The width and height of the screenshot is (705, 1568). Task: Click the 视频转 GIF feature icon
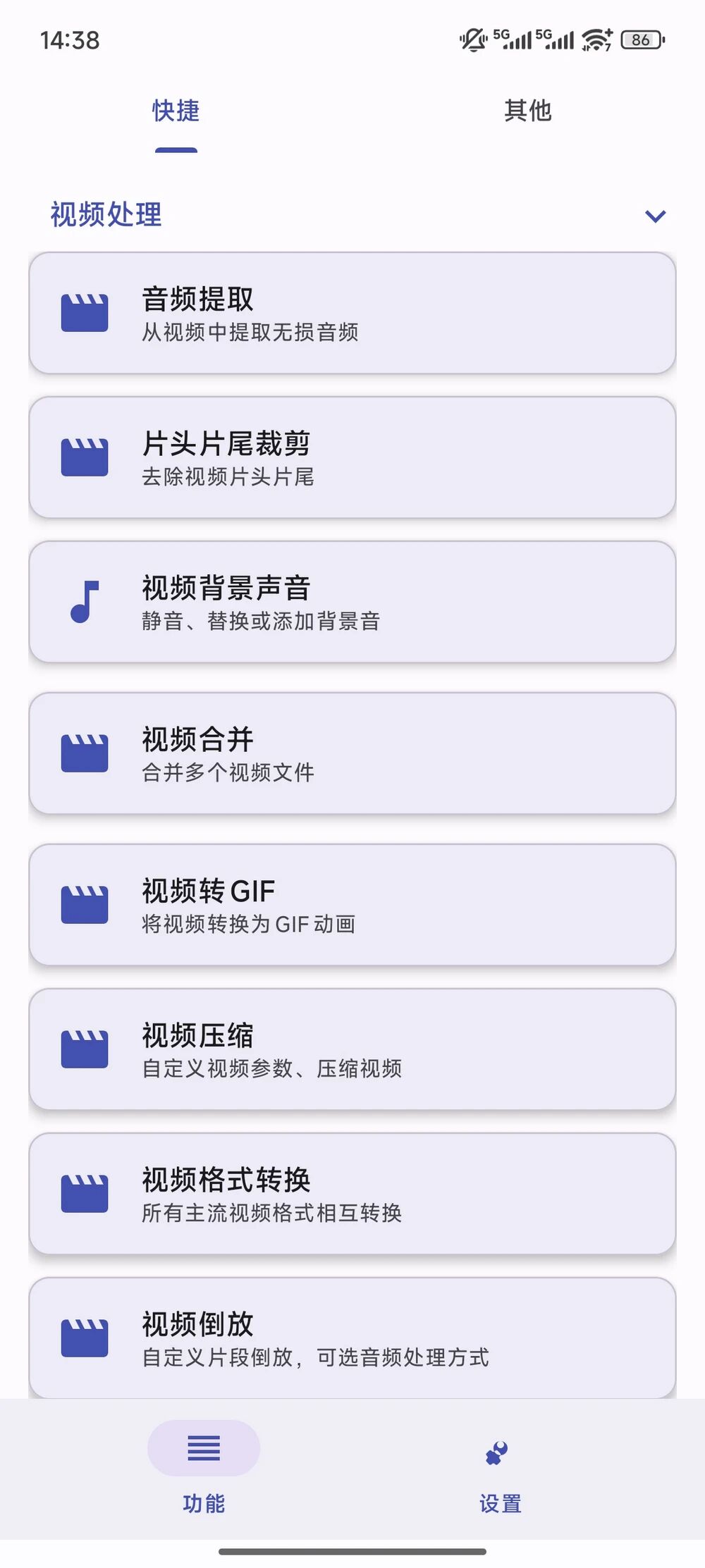[85, 904]
